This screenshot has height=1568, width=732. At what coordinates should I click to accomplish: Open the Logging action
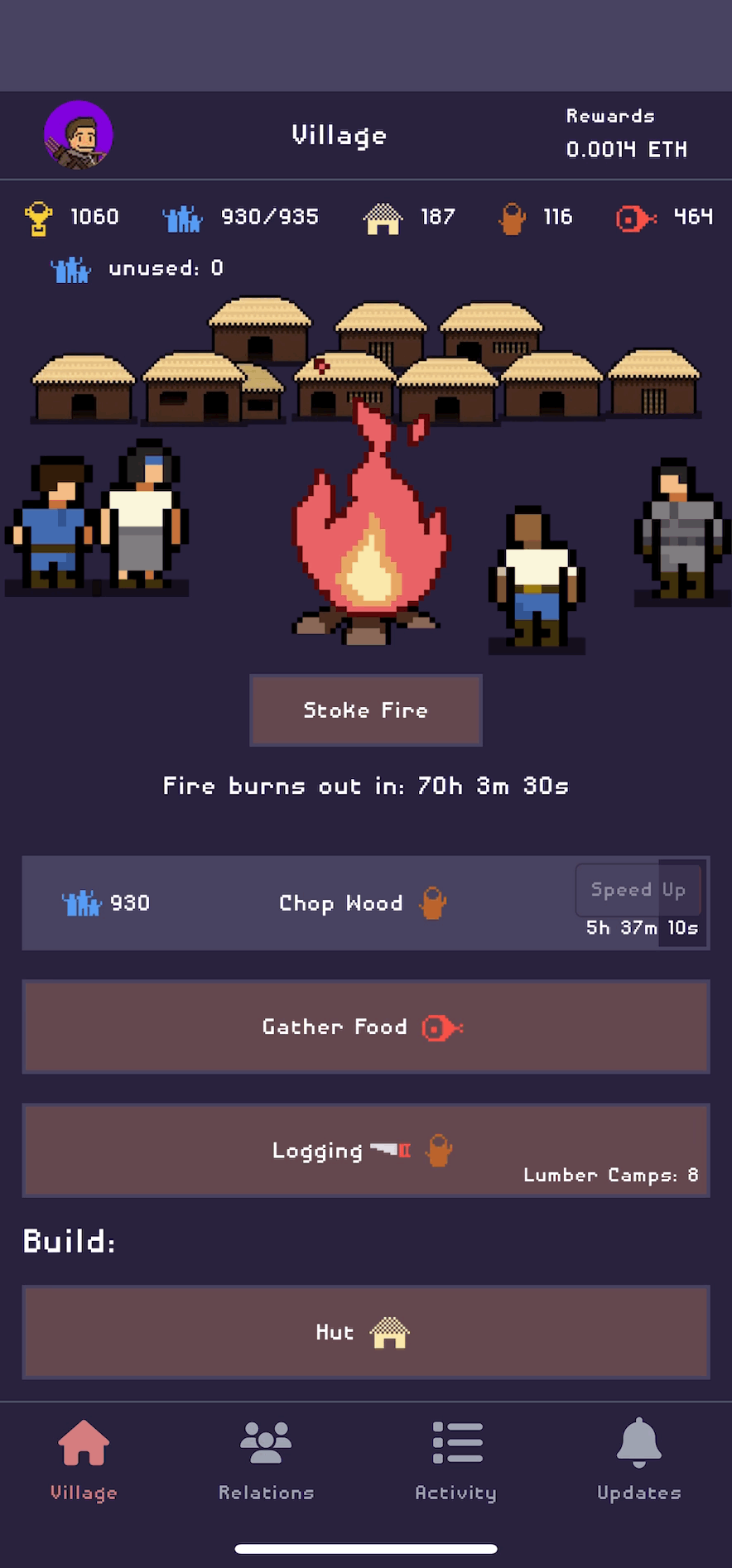(365, 1151)
